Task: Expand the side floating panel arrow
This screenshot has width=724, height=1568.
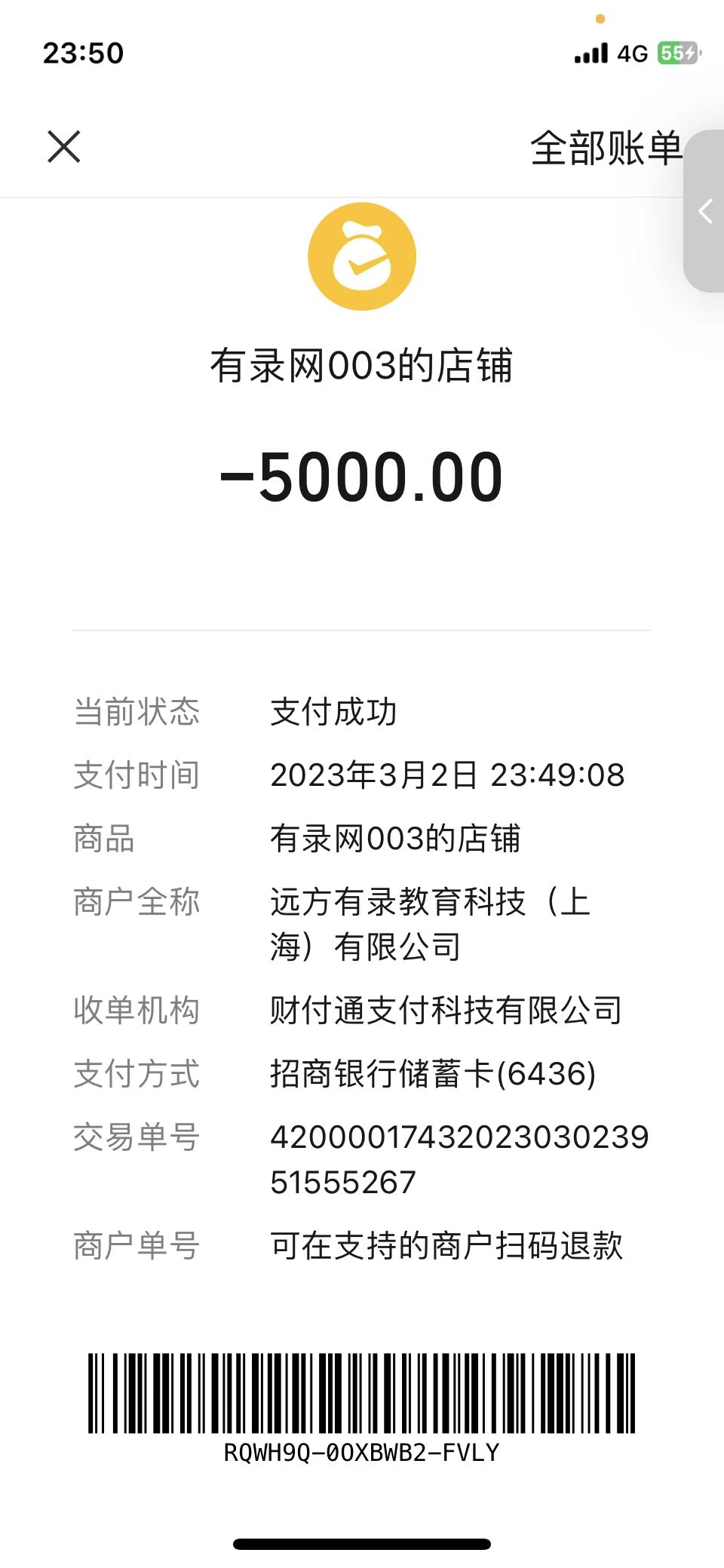Action: 706,211
